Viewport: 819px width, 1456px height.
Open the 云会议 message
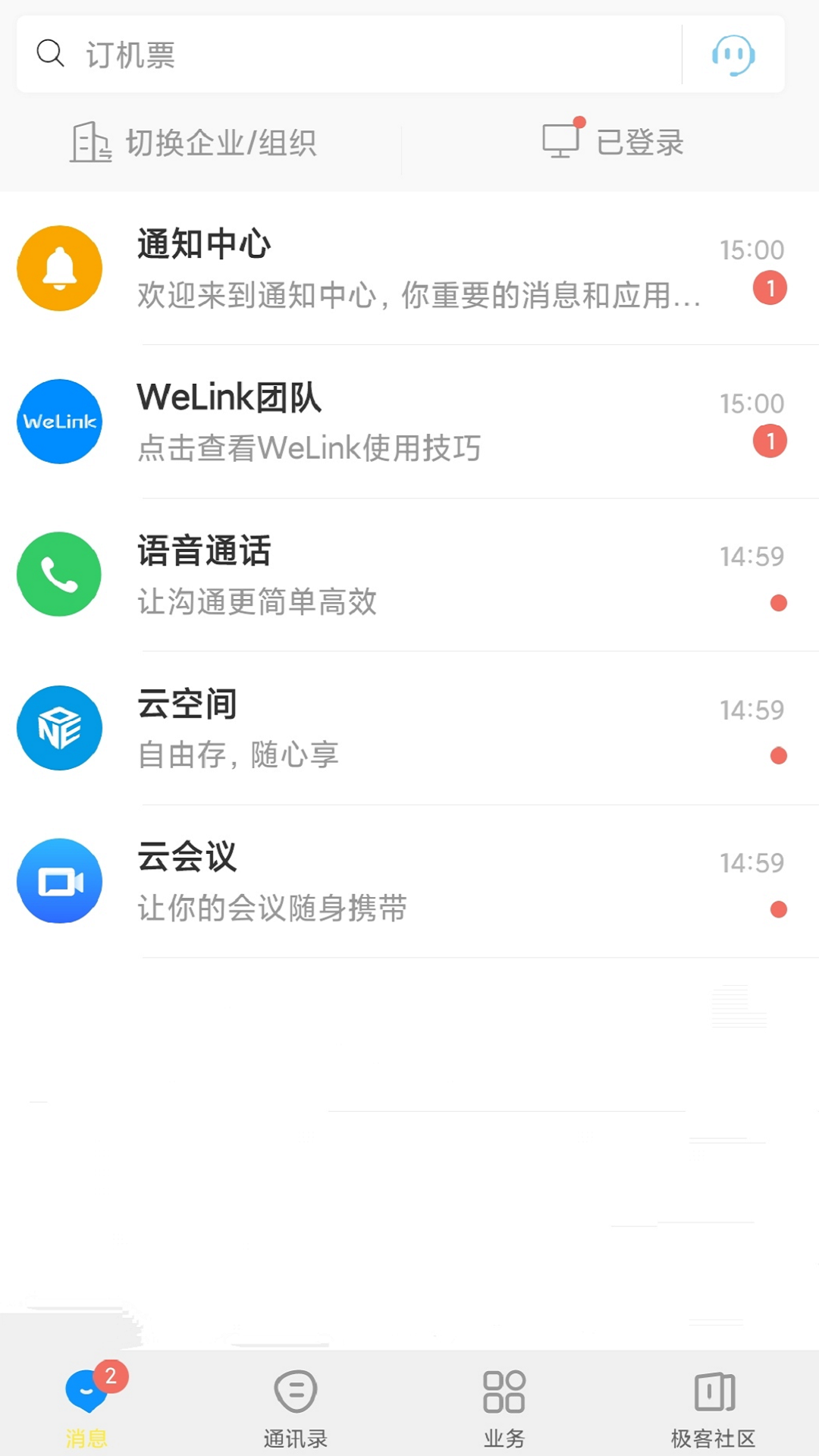[x=409, y=881]
